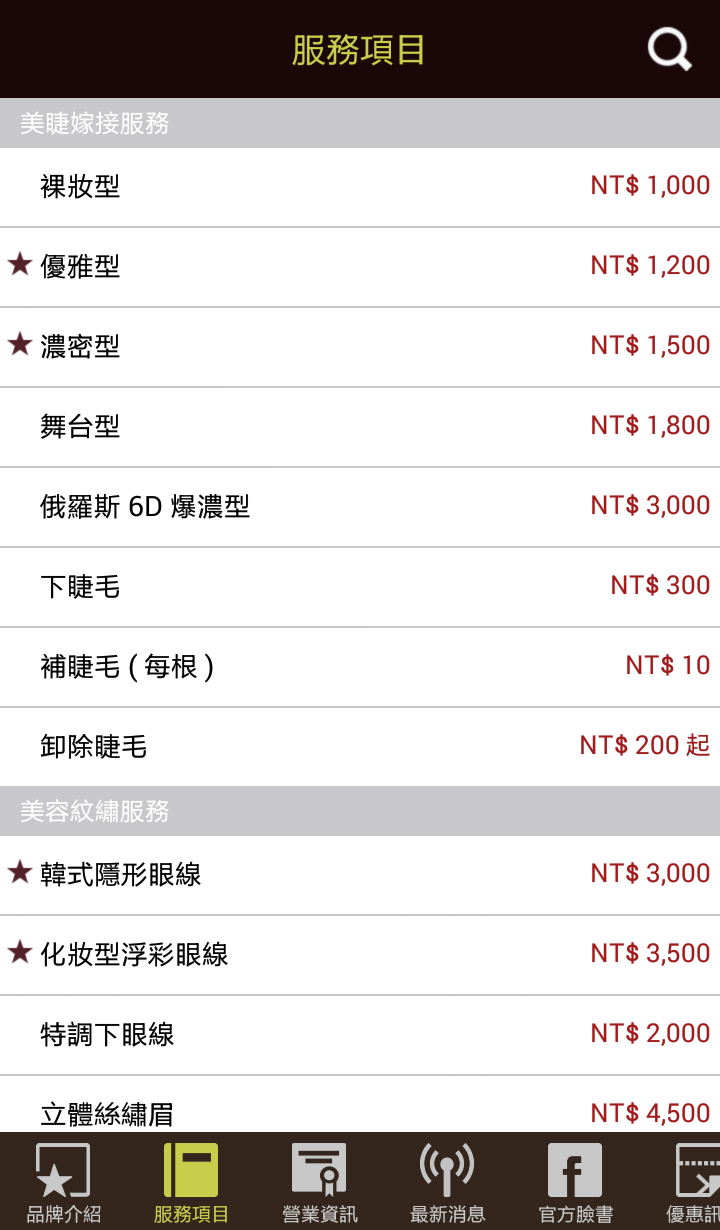The image size is (720, 1230).
Task: Open the 補睫毛 (每根) item
Action: 360,667
